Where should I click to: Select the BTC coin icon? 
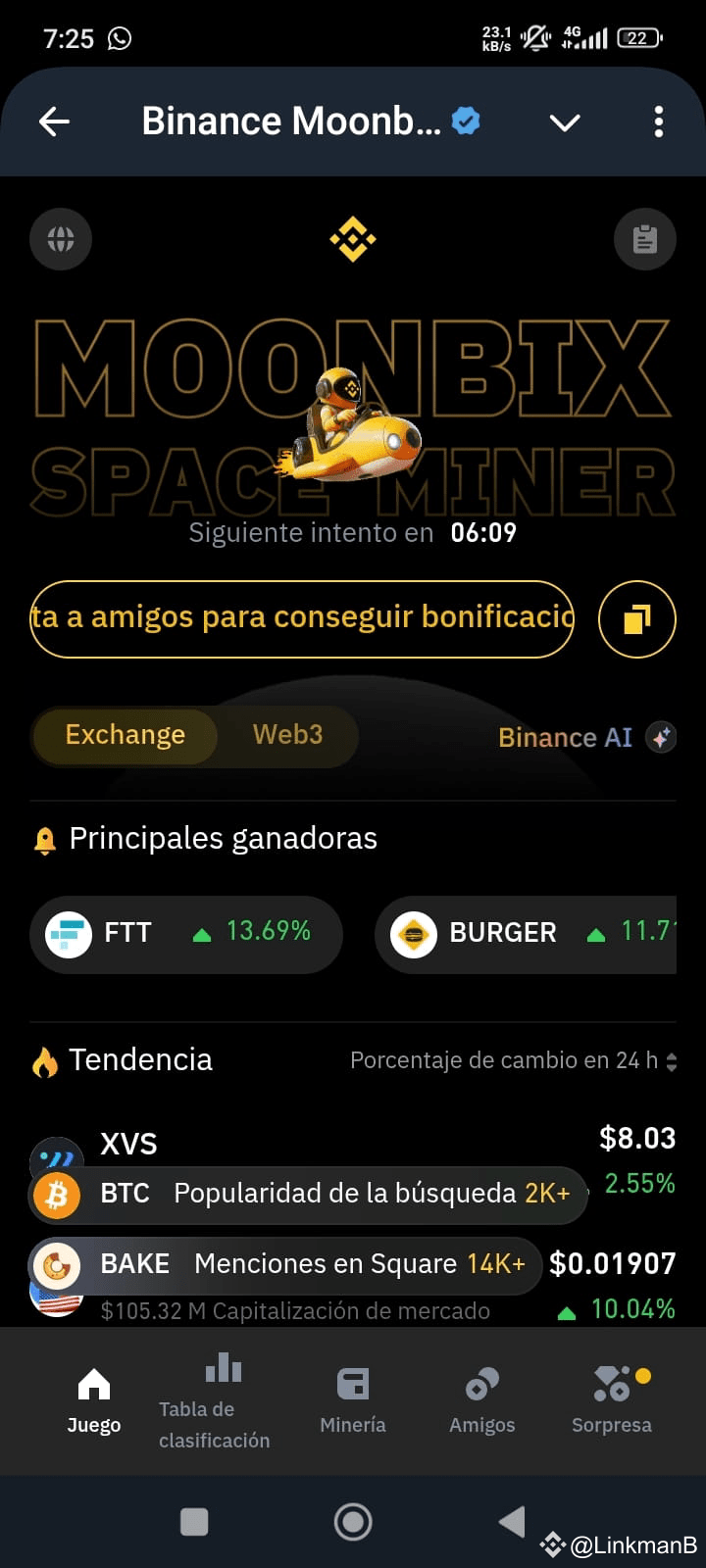(x=56, y=1194)
